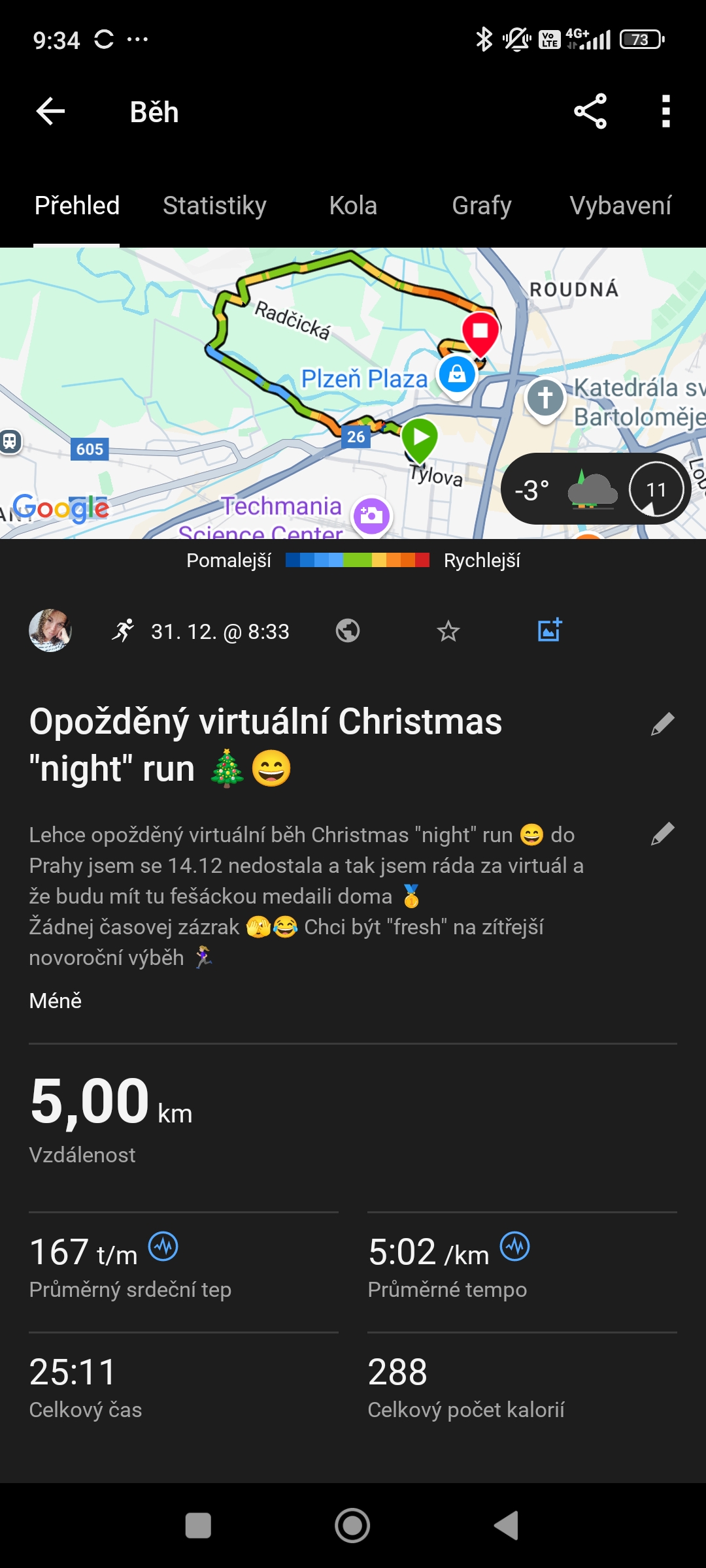Viewport: 706px width, 1568px height.
Task: Go back from the Běh activity
Action: click(50, 112)
